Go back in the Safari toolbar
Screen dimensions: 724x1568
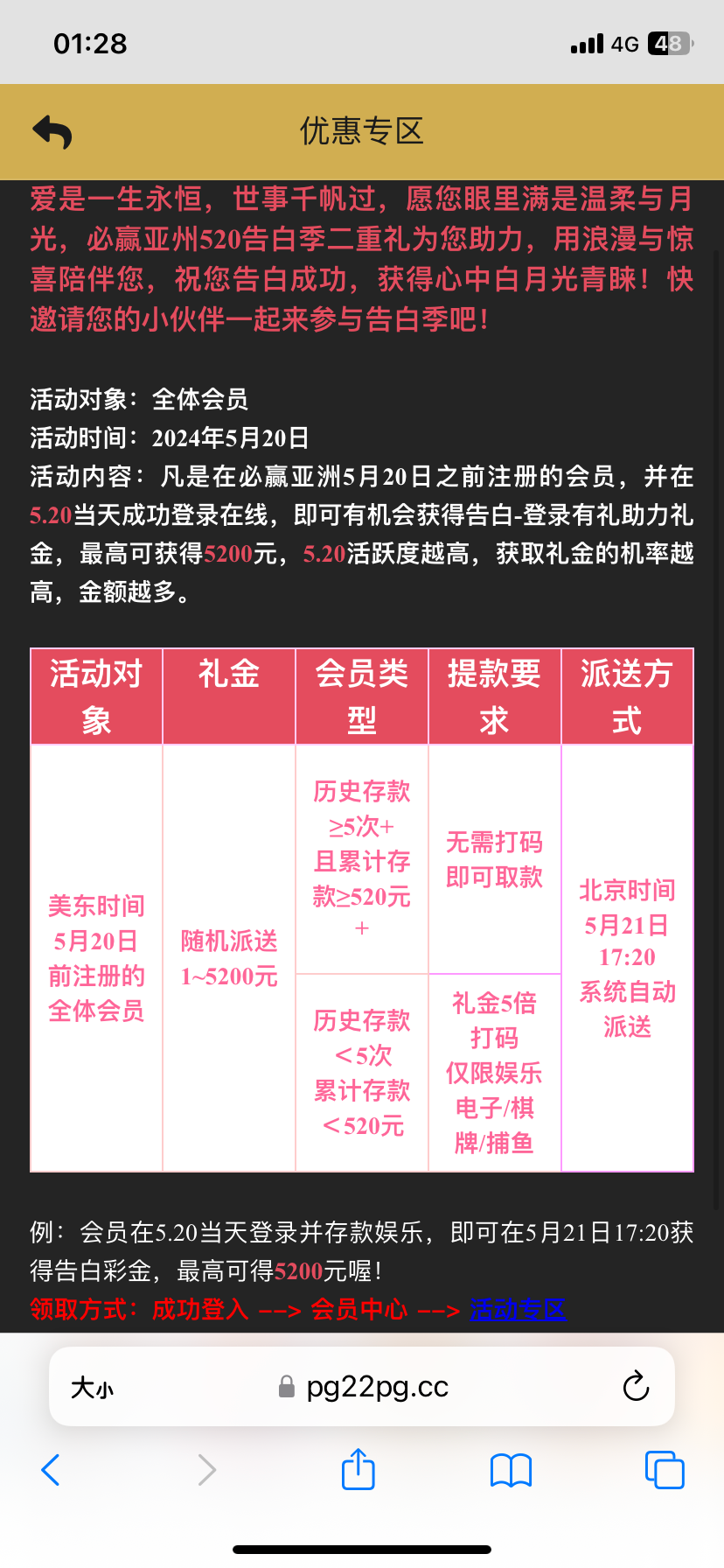click(51, 1469)
